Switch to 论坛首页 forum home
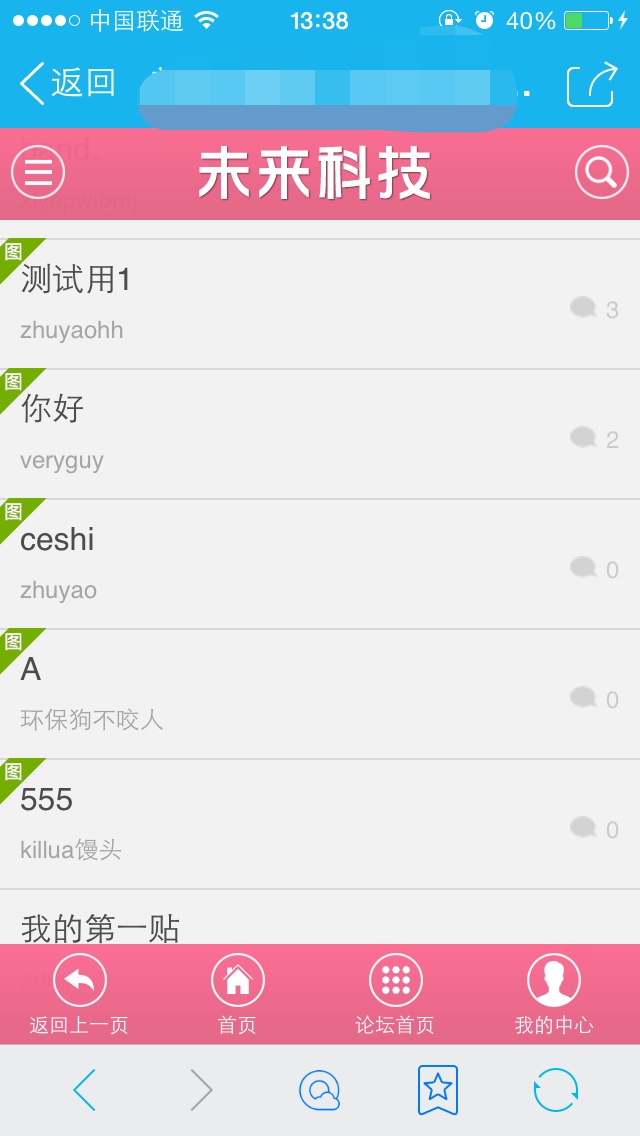 (x=395, y=994)
